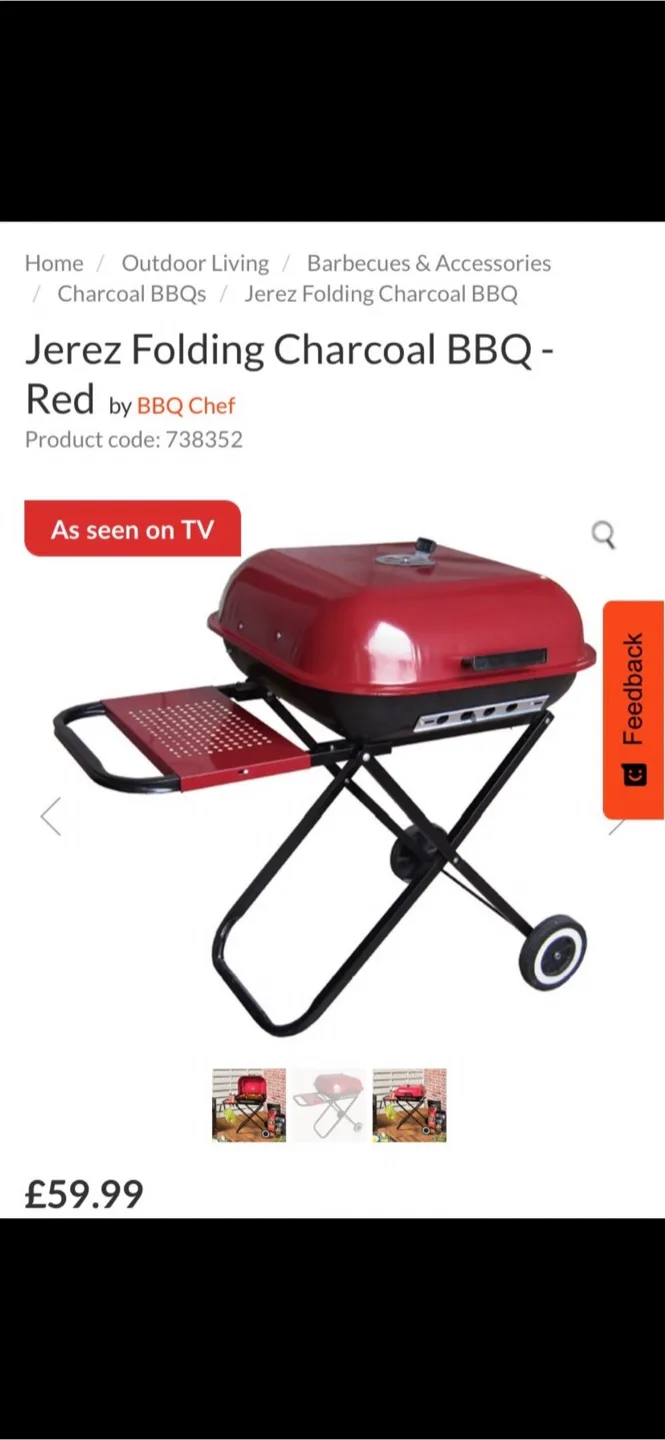Zoom the product image with magnifier
Viewport: 665px width, 1440px height.
pos(603,535)
